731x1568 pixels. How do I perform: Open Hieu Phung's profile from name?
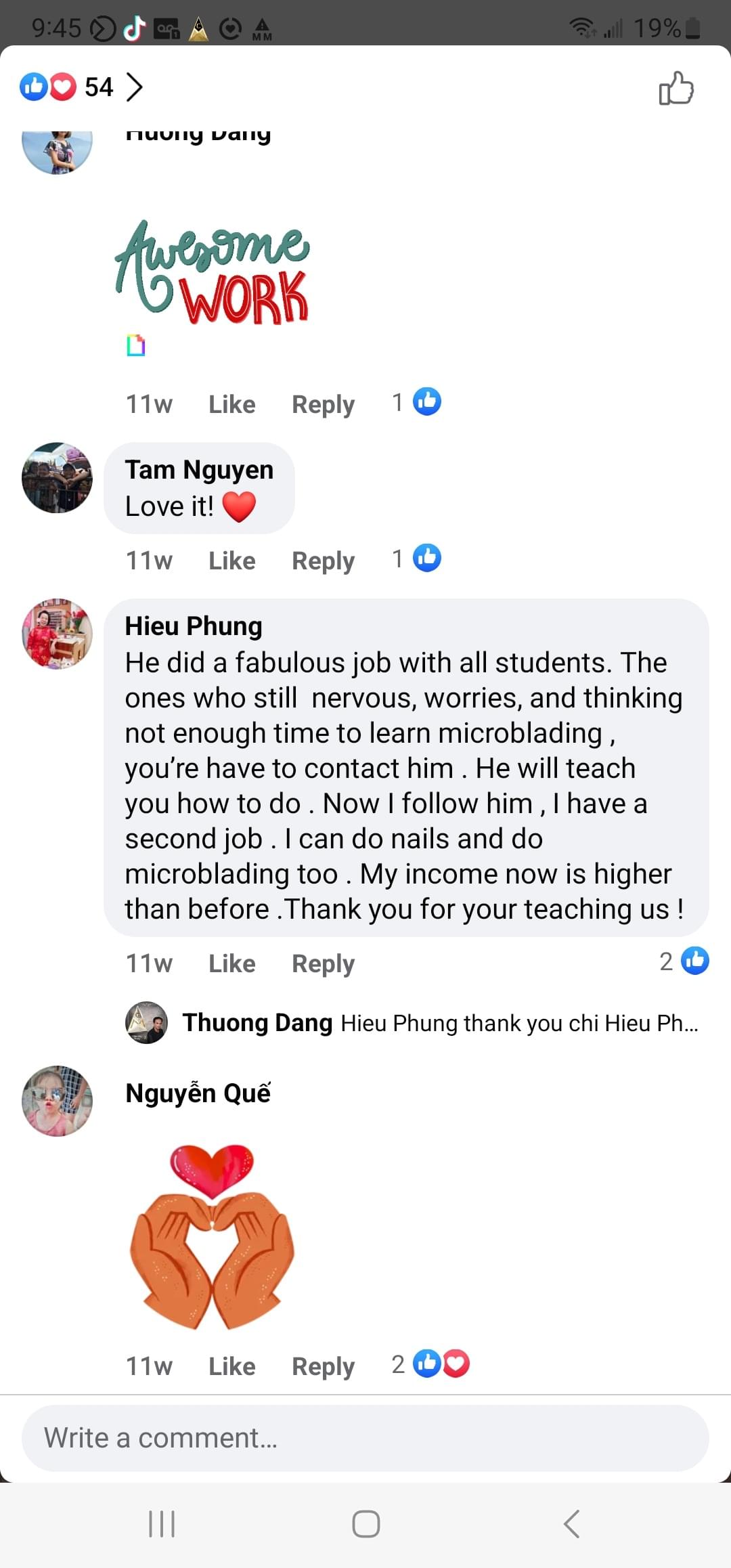pos(194,626)
